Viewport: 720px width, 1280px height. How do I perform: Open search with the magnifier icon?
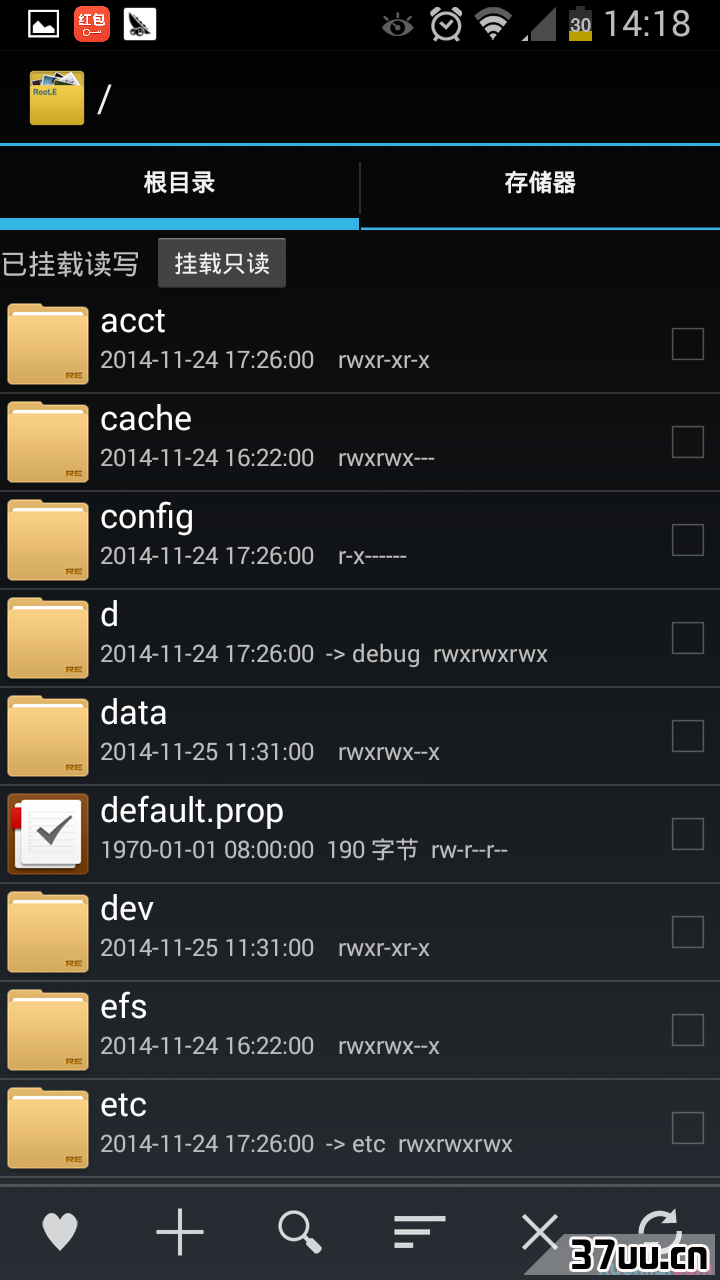[x=300, y=1232]
